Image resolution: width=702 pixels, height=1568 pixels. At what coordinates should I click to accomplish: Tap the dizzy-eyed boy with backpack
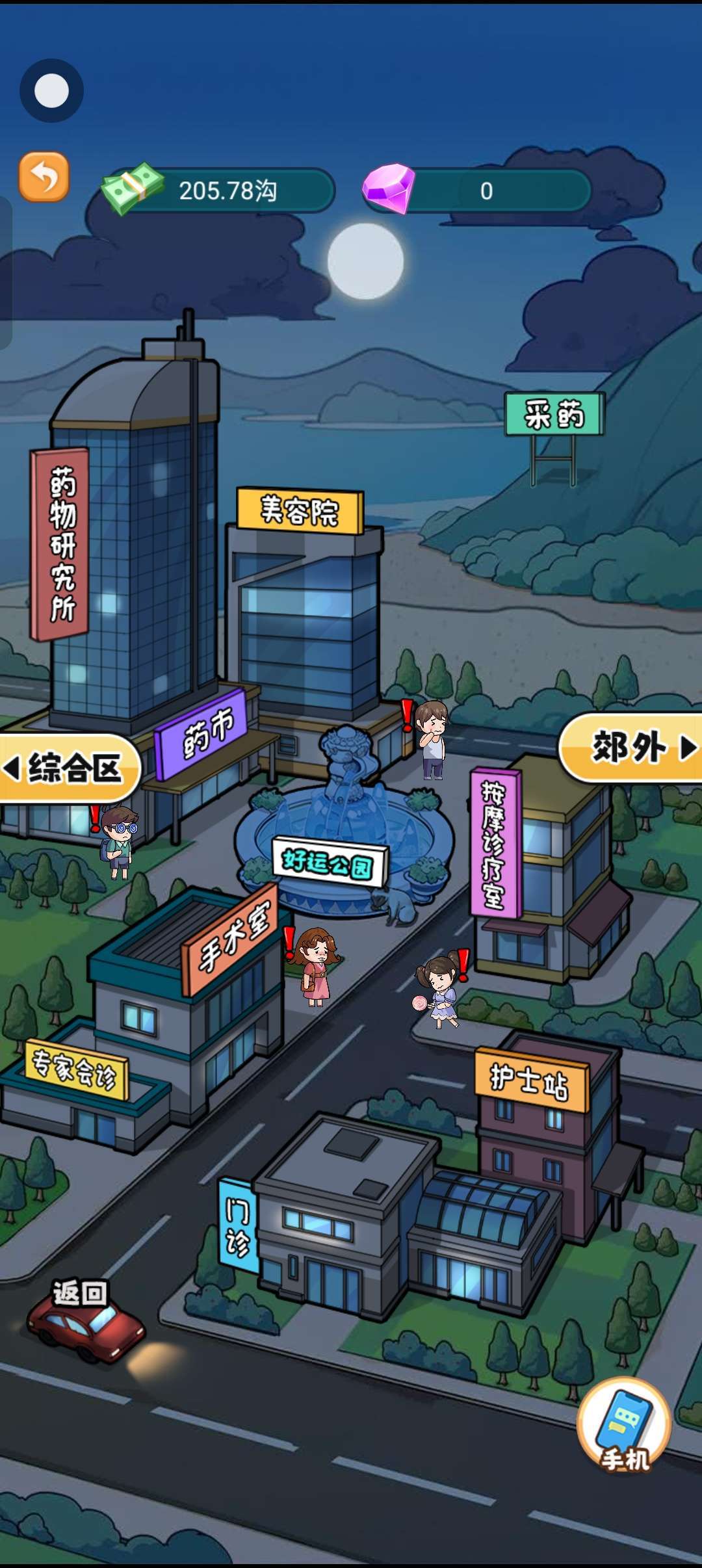click(119, 842)
